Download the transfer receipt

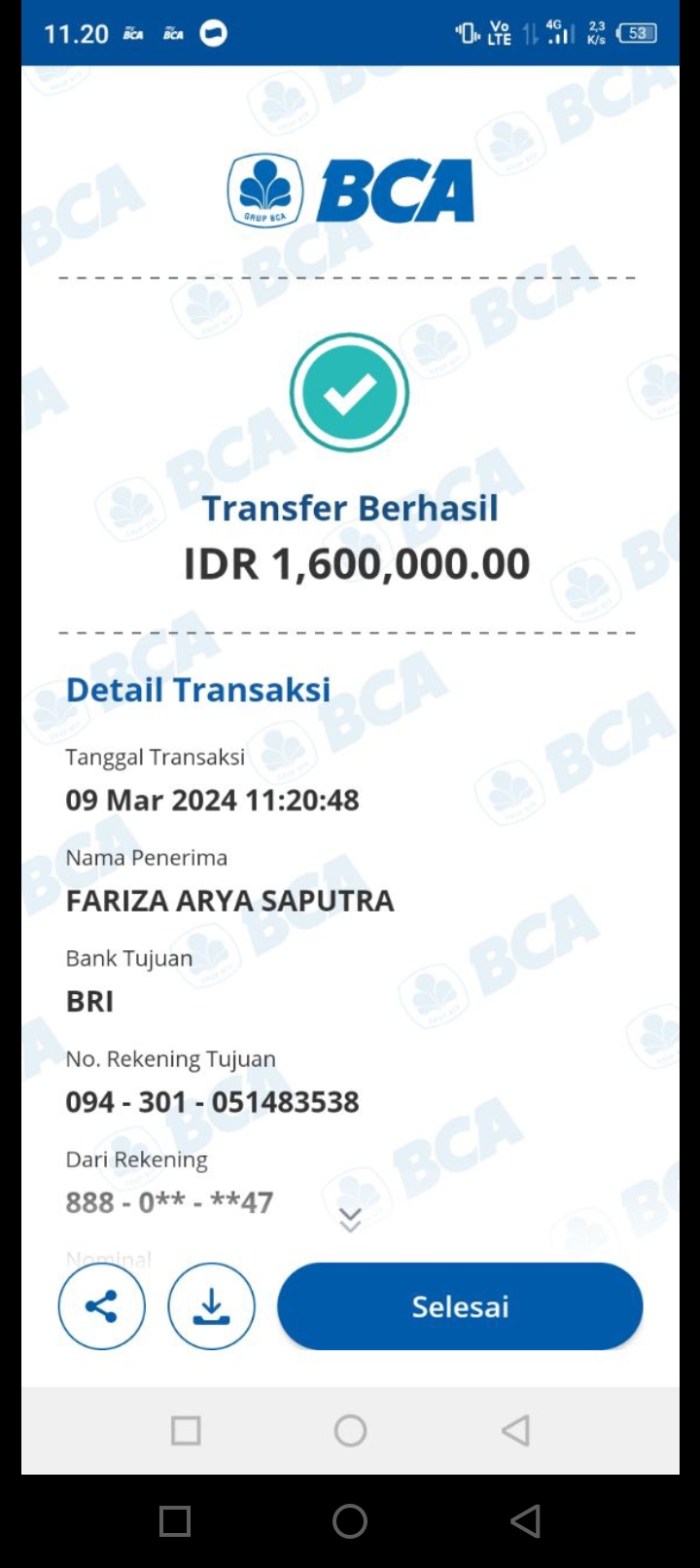tap(212, 1305)
